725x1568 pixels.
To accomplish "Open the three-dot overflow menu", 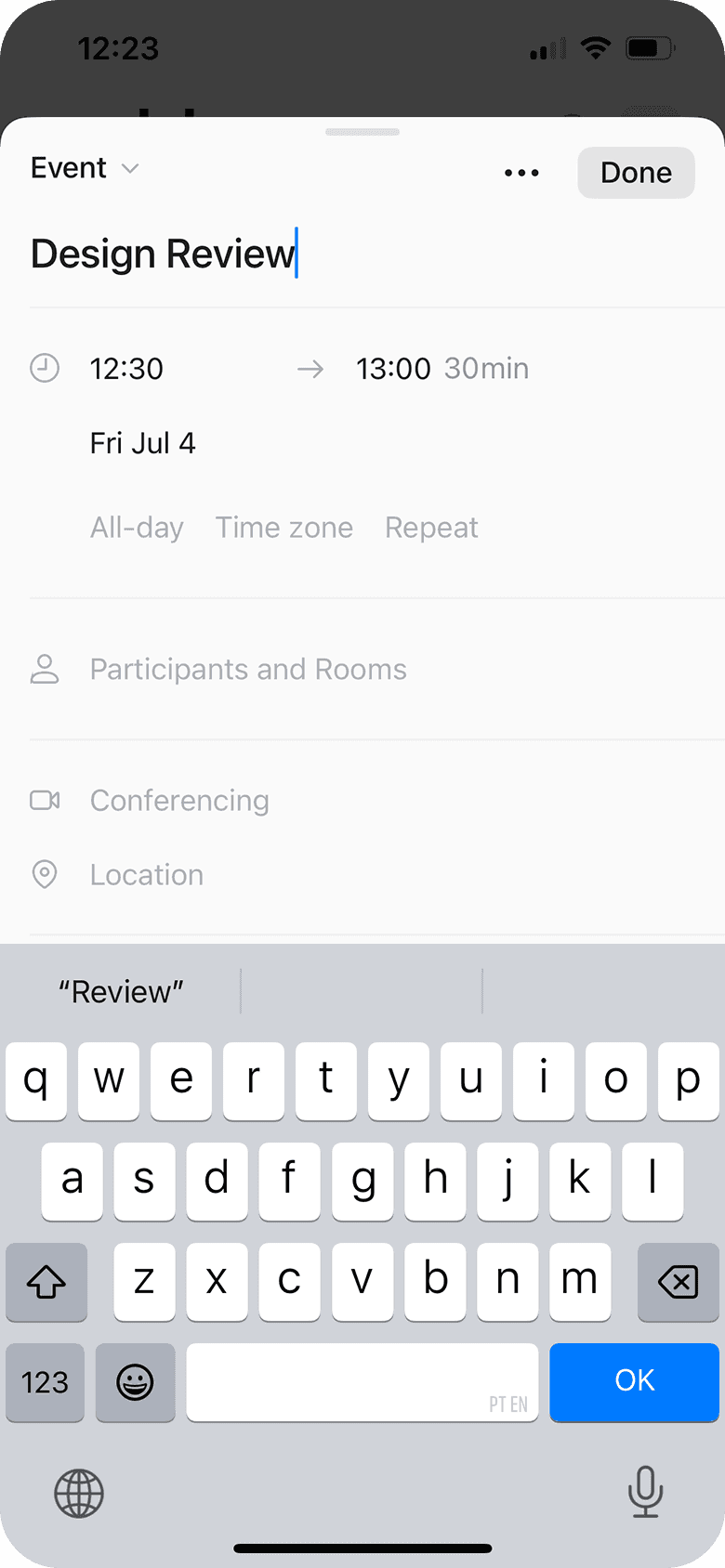I will click(521, 173).
